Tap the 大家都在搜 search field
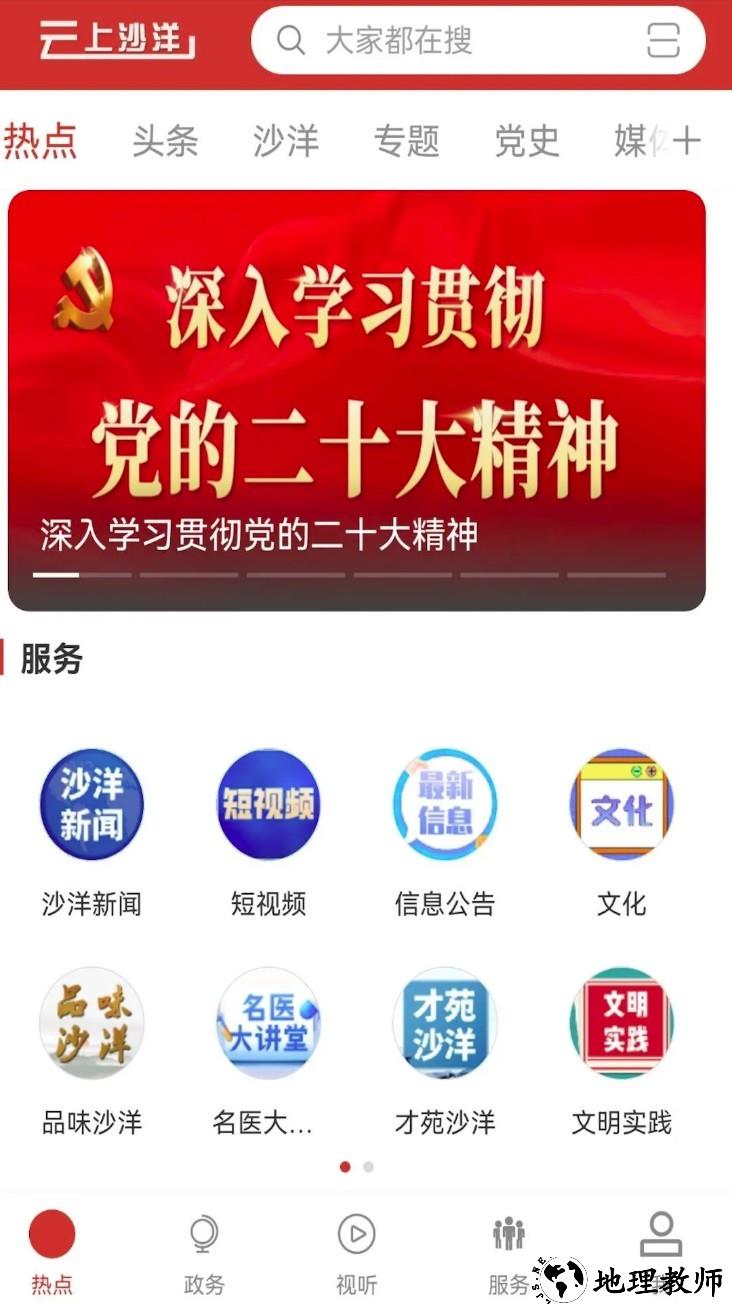The width and height of the screenshot is (732, 1304). point(400,42)
